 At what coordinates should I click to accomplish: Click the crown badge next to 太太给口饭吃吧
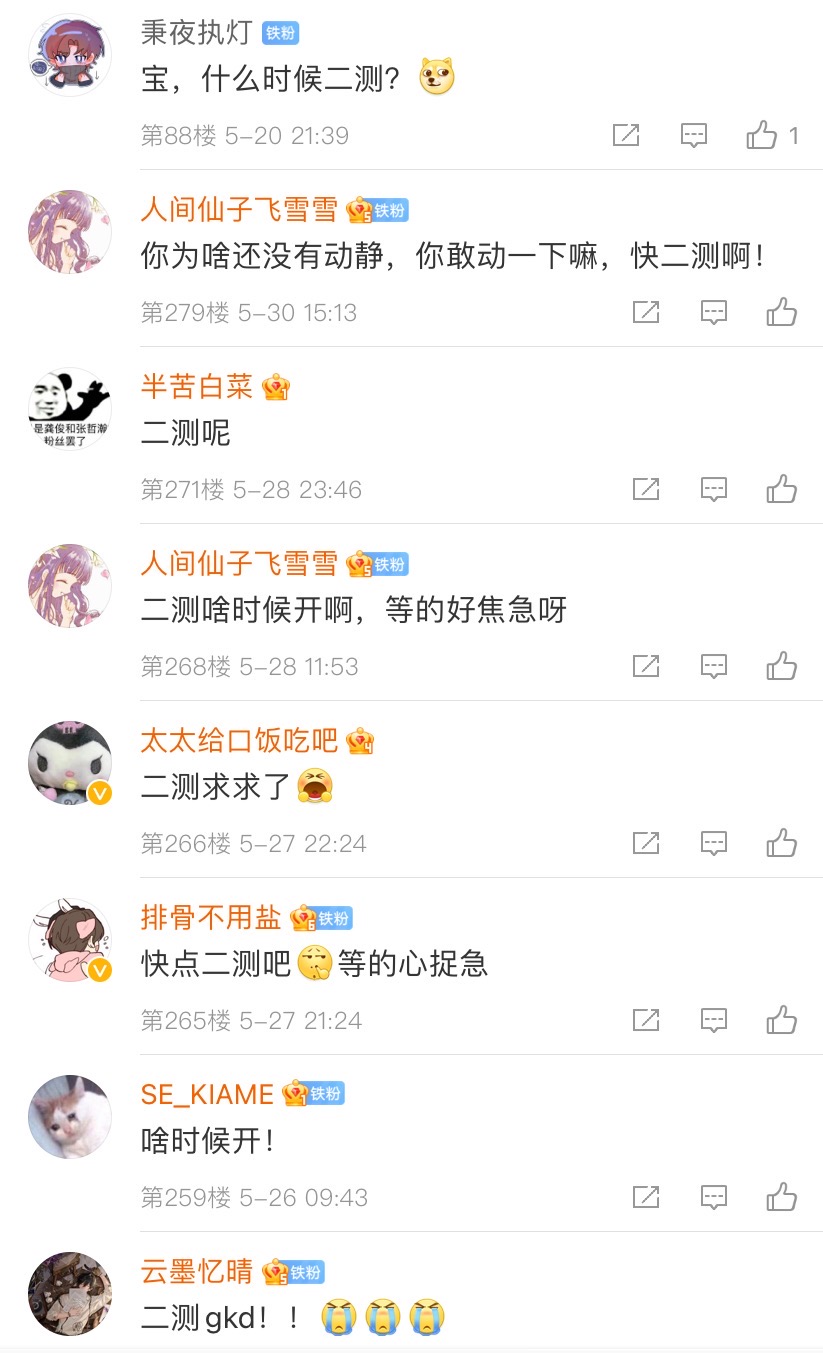tap(361, 740)
